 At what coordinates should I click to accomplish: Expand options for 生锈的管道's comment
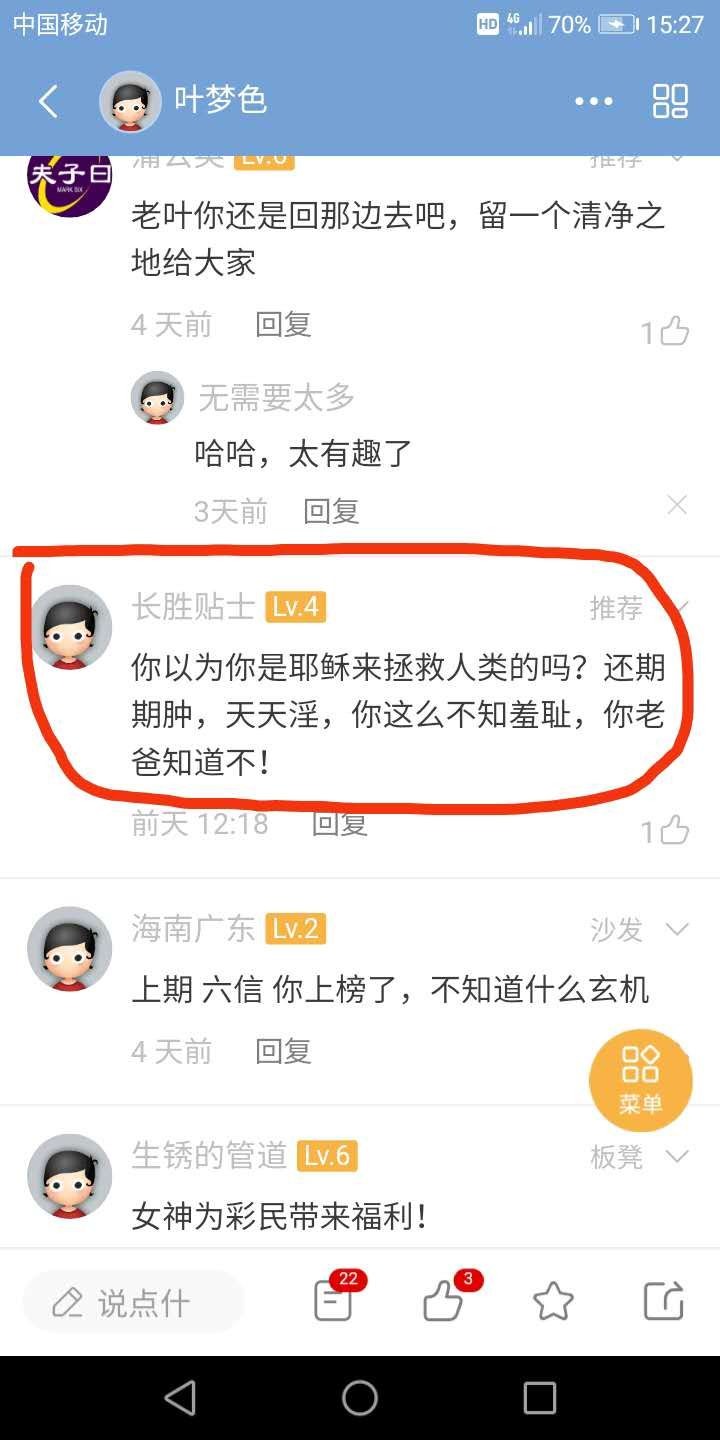coord(677,1157)
